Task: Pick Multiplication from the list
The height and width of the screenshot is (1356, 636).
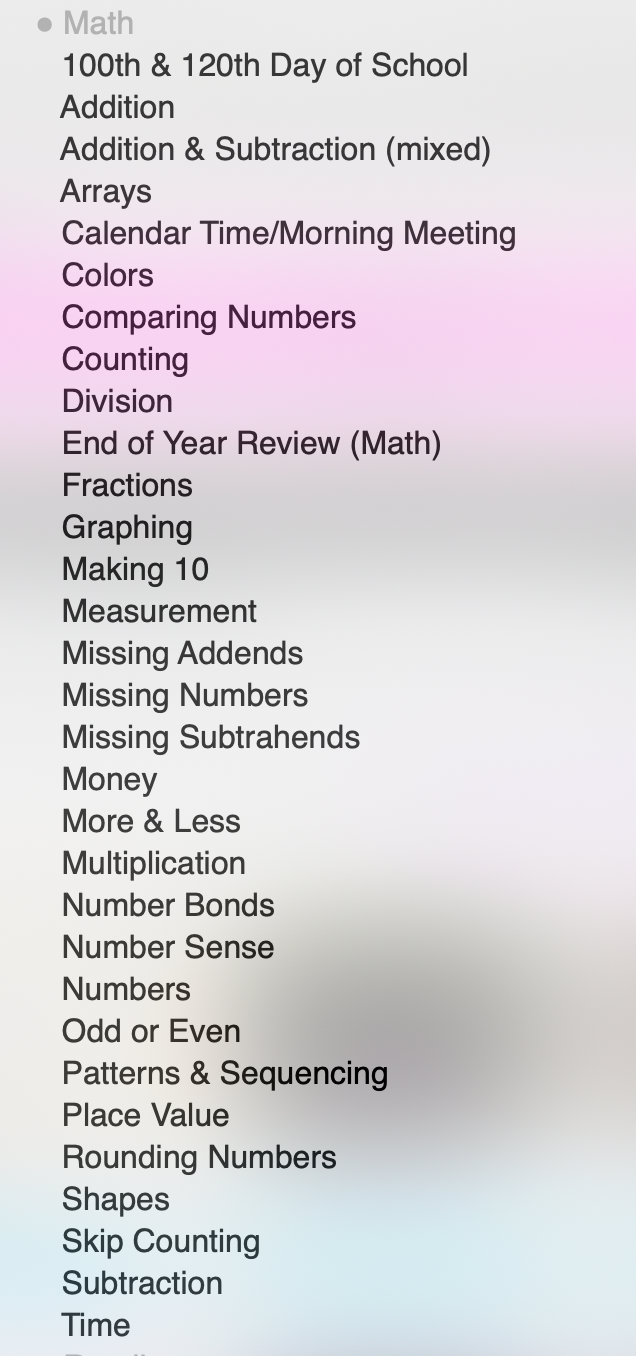Action: [x=153, y=864]
